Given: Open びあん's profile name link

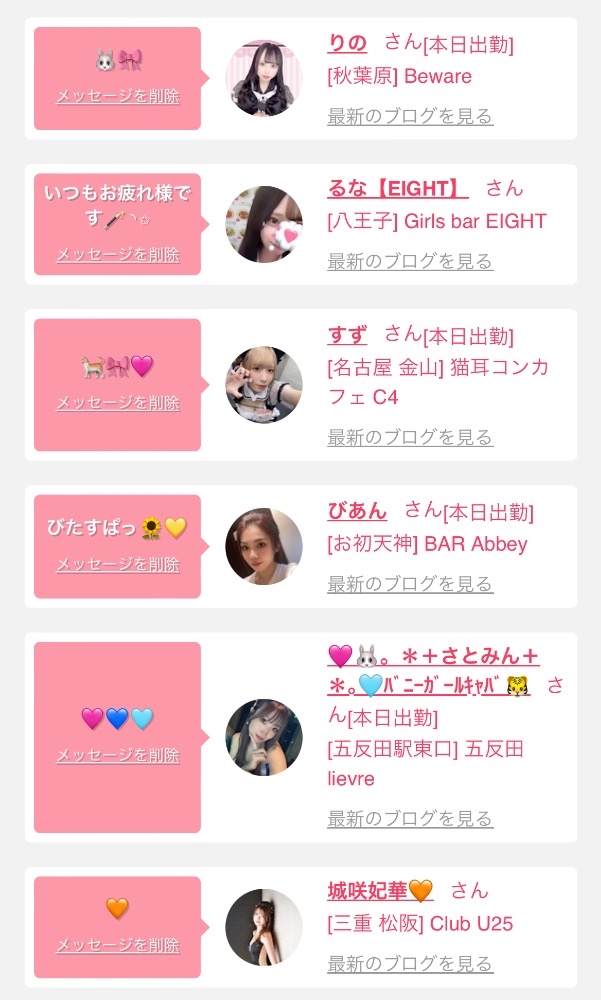Looking at the screenshot, I should [x=357, y=511].
